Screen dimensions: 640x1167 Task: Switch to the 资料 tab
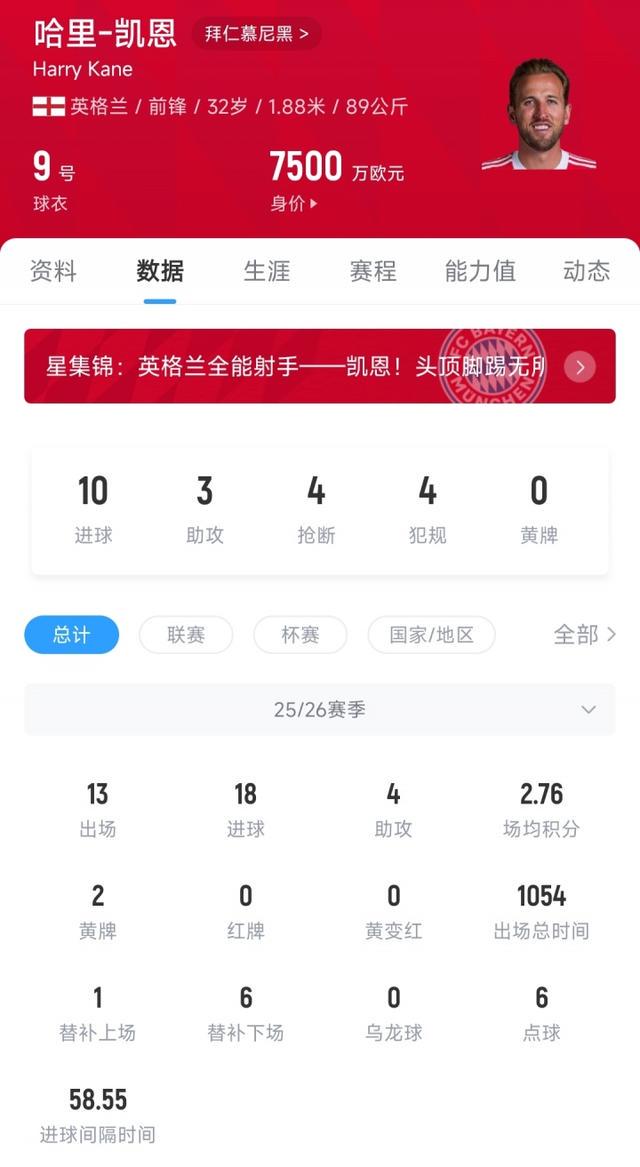[x=53, y=271]
